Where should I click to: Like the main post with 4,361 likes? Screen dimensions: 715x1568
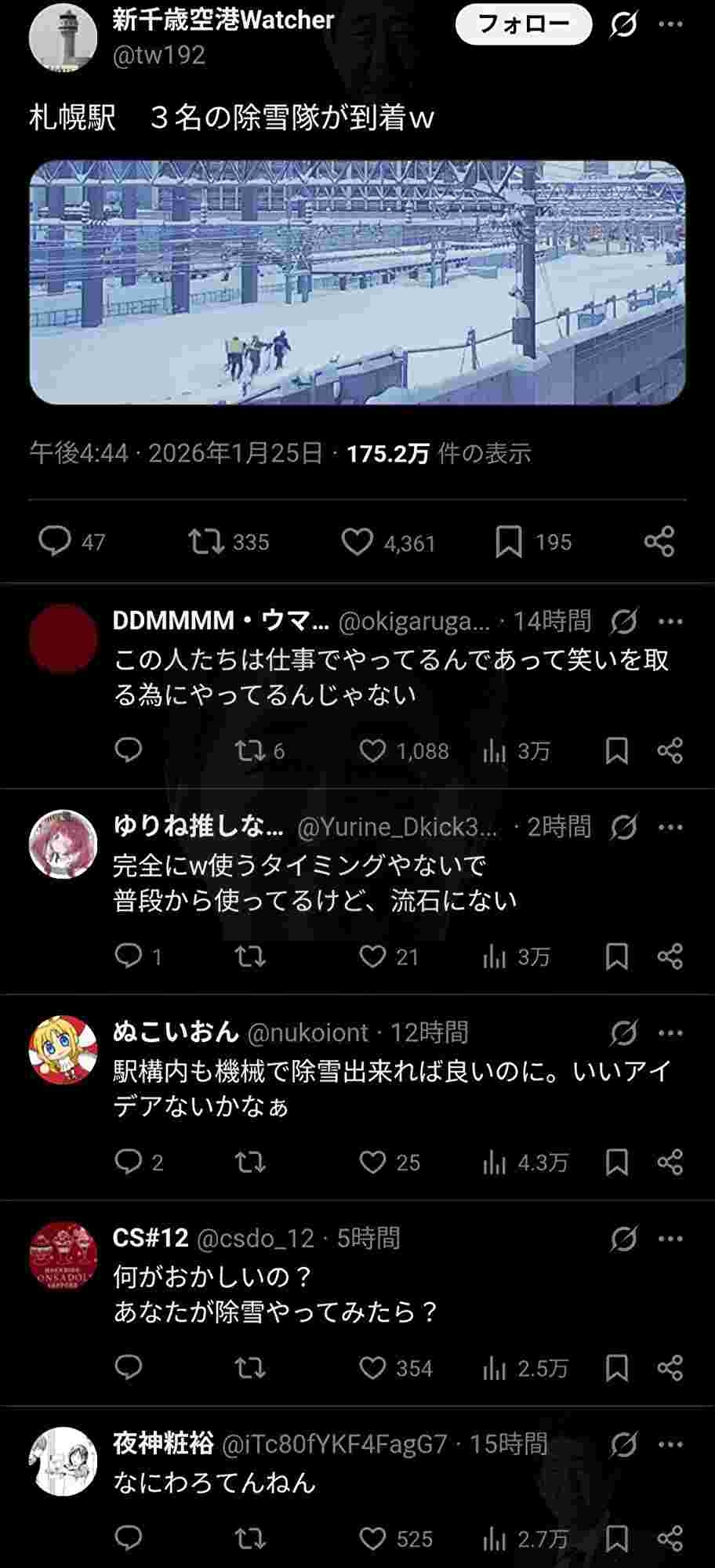point(357,542)
